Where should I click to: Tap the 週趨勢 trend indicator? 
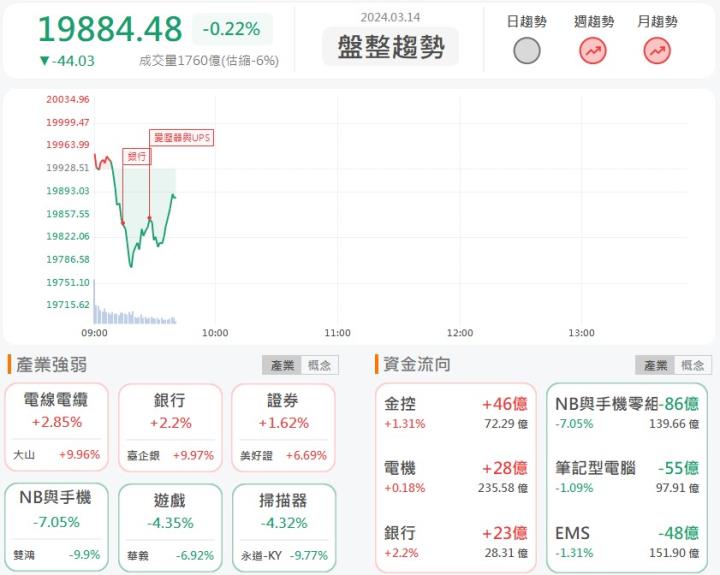point(593,49)
